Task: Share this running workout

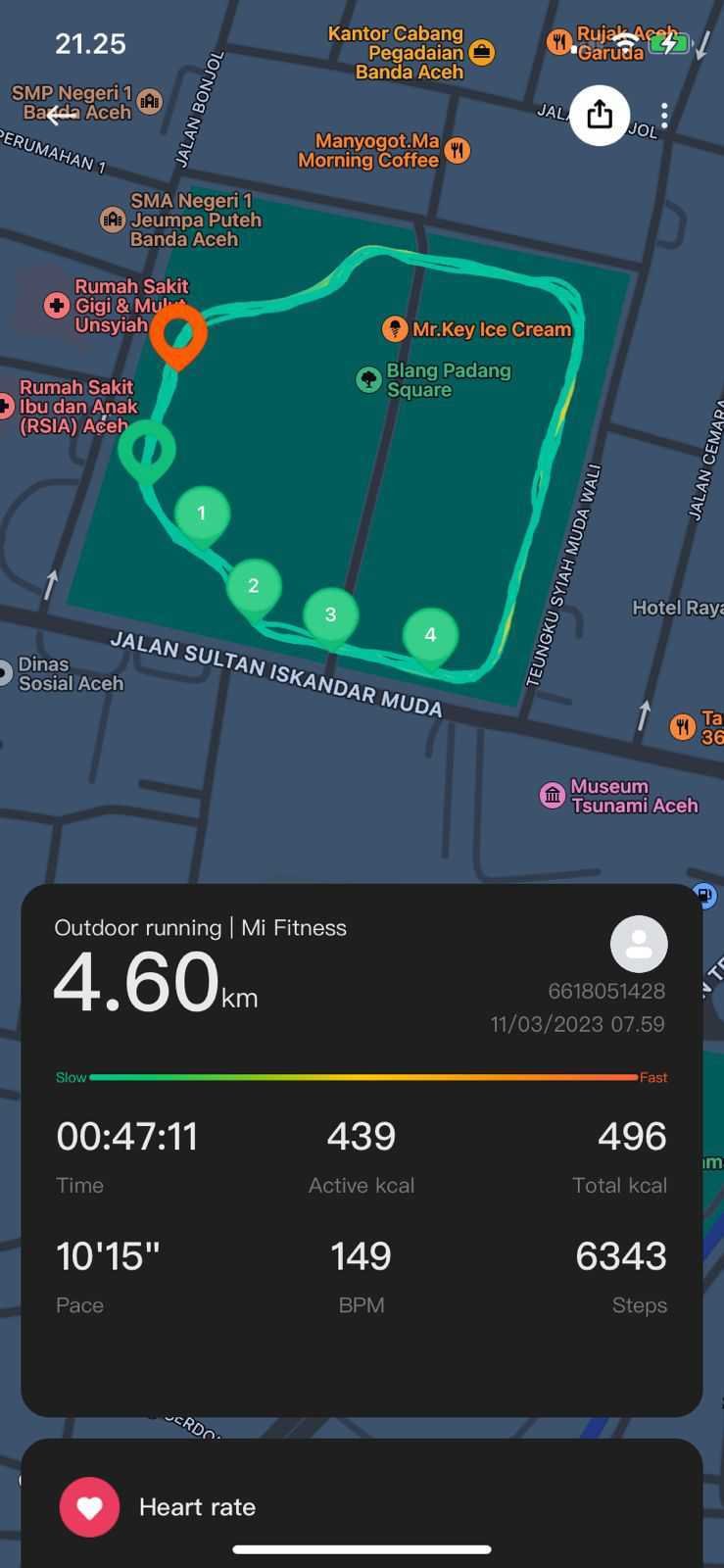Action: pos(600,116)
